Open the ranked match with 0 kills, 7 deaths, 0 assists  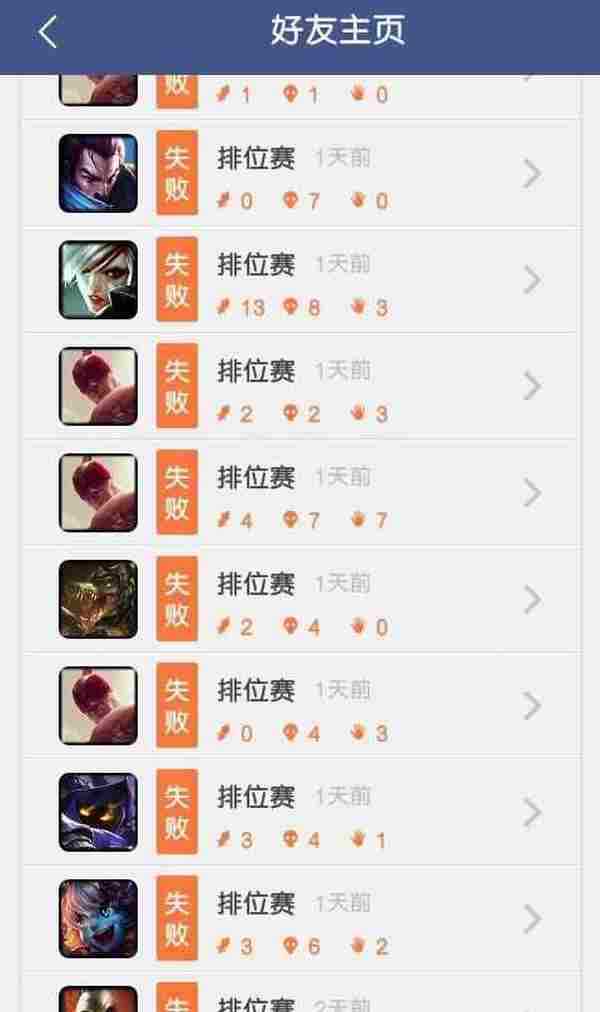pos(300,174)
